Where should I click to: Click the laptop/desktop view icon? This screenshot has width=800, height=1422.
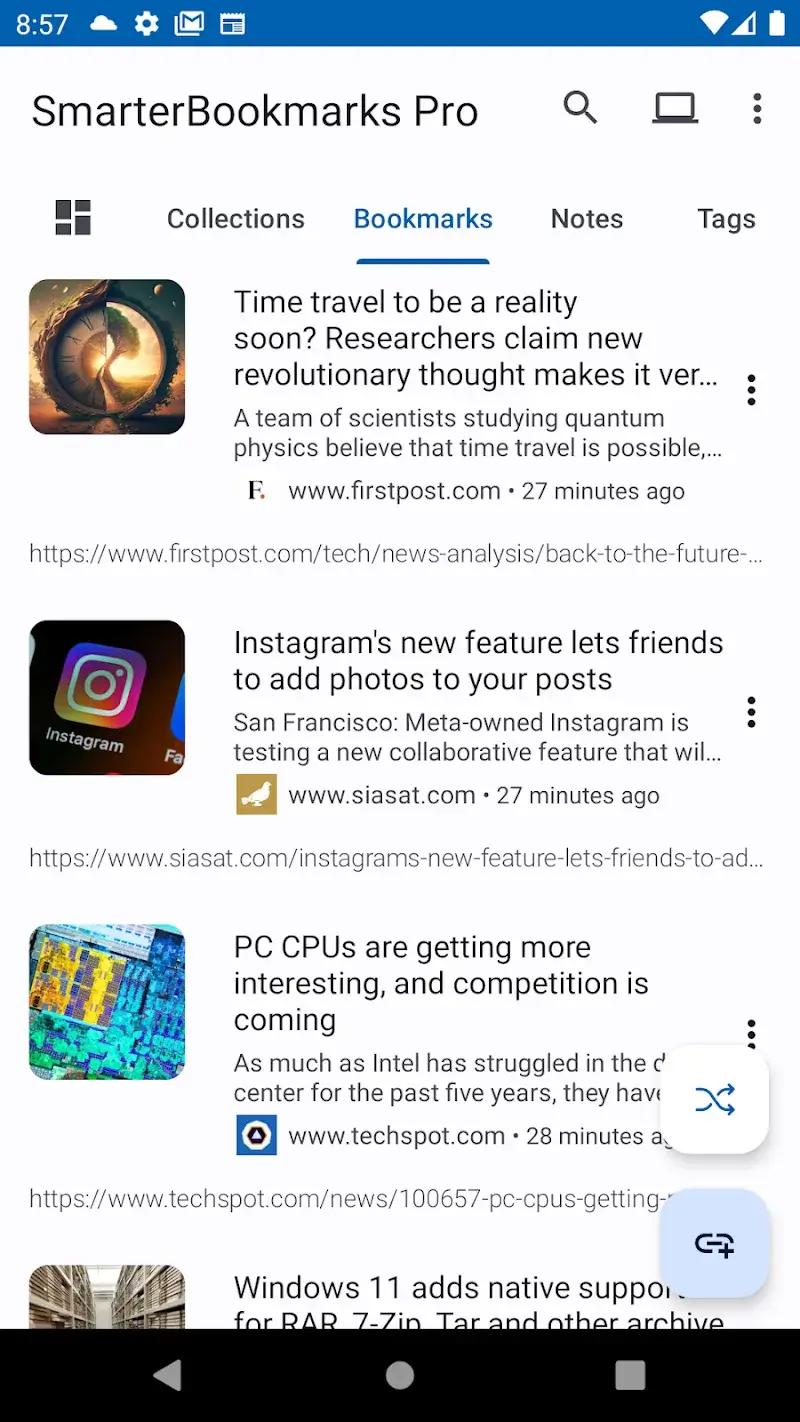tap(675, 107)
